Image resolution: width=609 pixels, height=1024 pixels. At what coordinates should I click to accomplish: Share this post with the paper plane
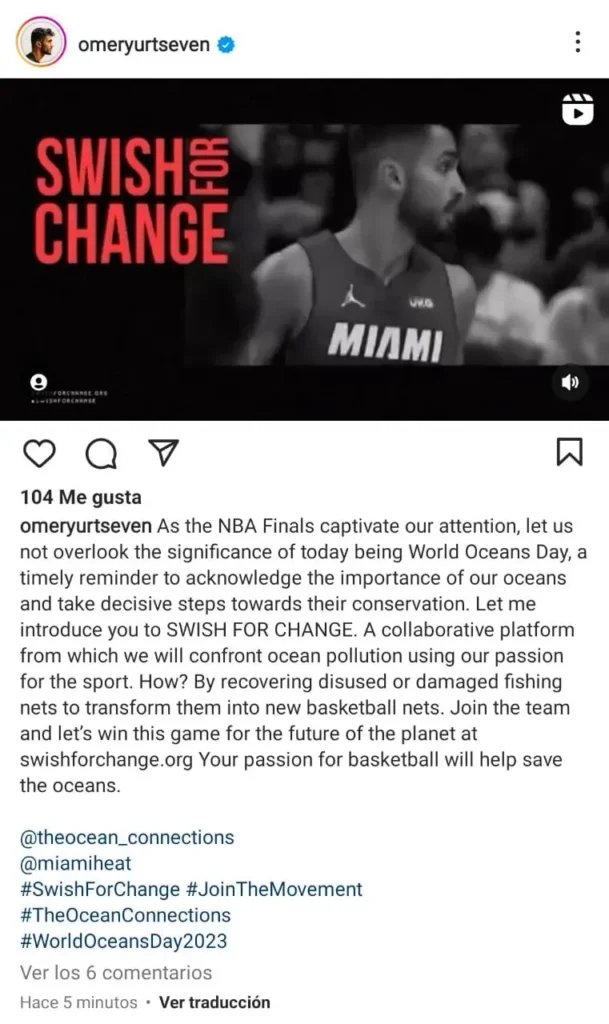point(163,453)
